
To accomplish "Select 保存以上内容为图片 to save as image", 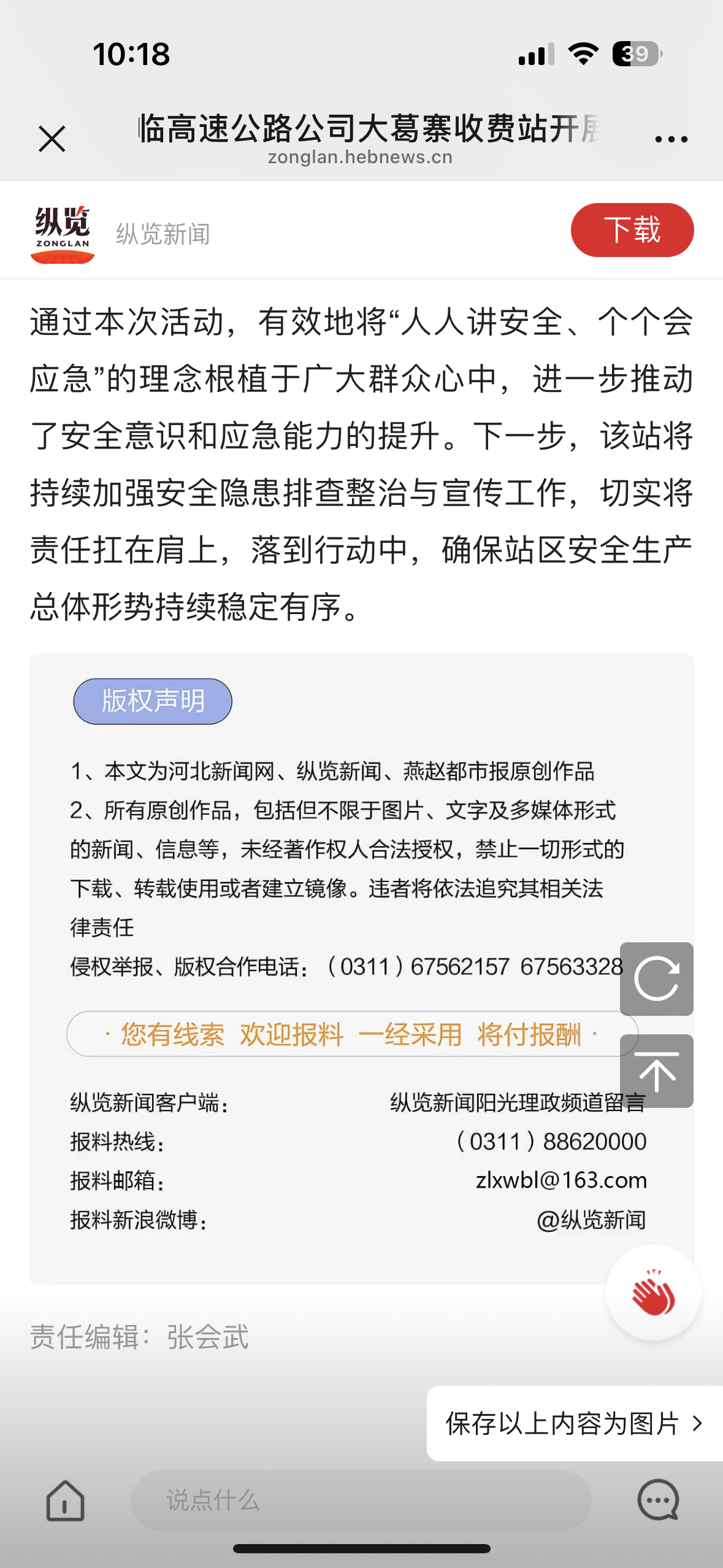I will [575, 1423].
